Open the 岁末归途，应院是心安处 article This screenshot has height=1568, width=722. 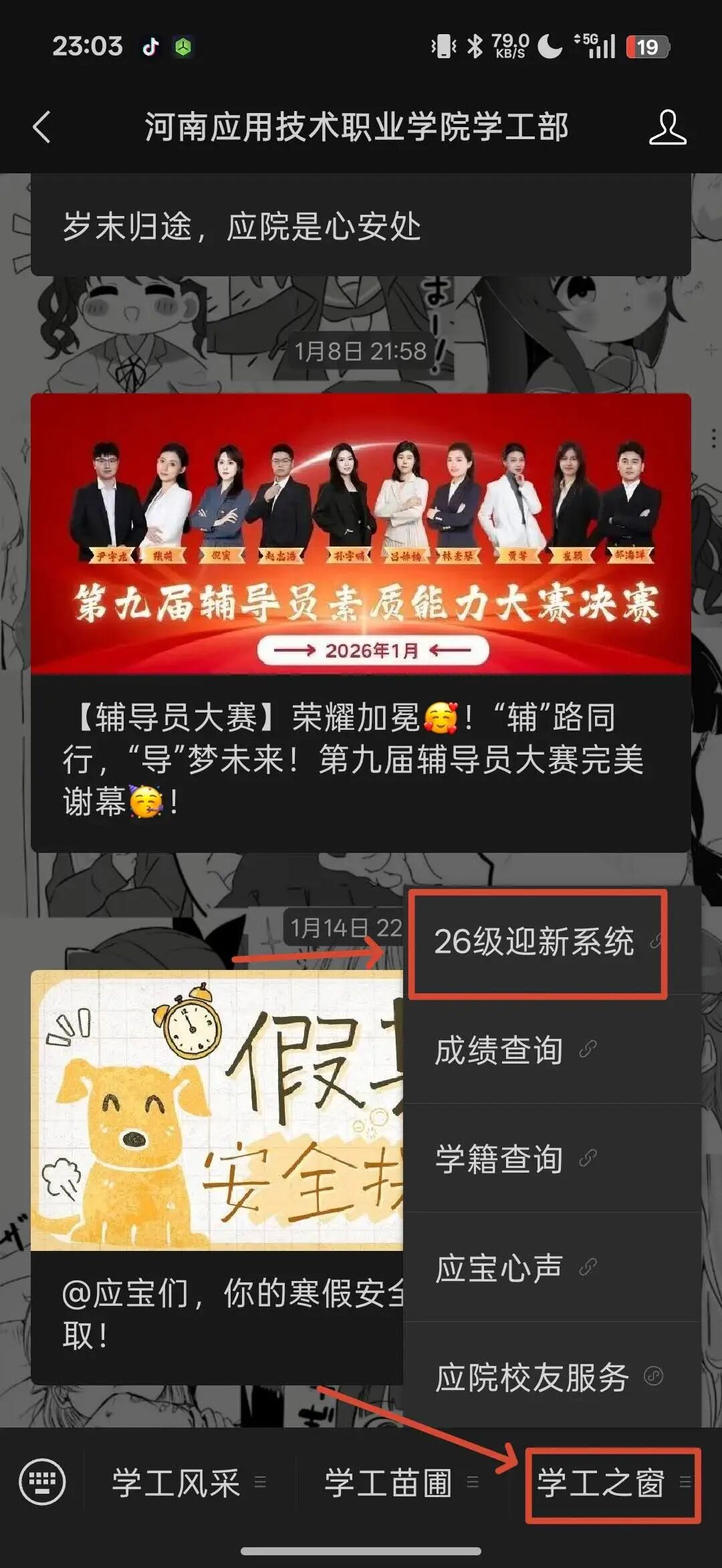(361, 226)
